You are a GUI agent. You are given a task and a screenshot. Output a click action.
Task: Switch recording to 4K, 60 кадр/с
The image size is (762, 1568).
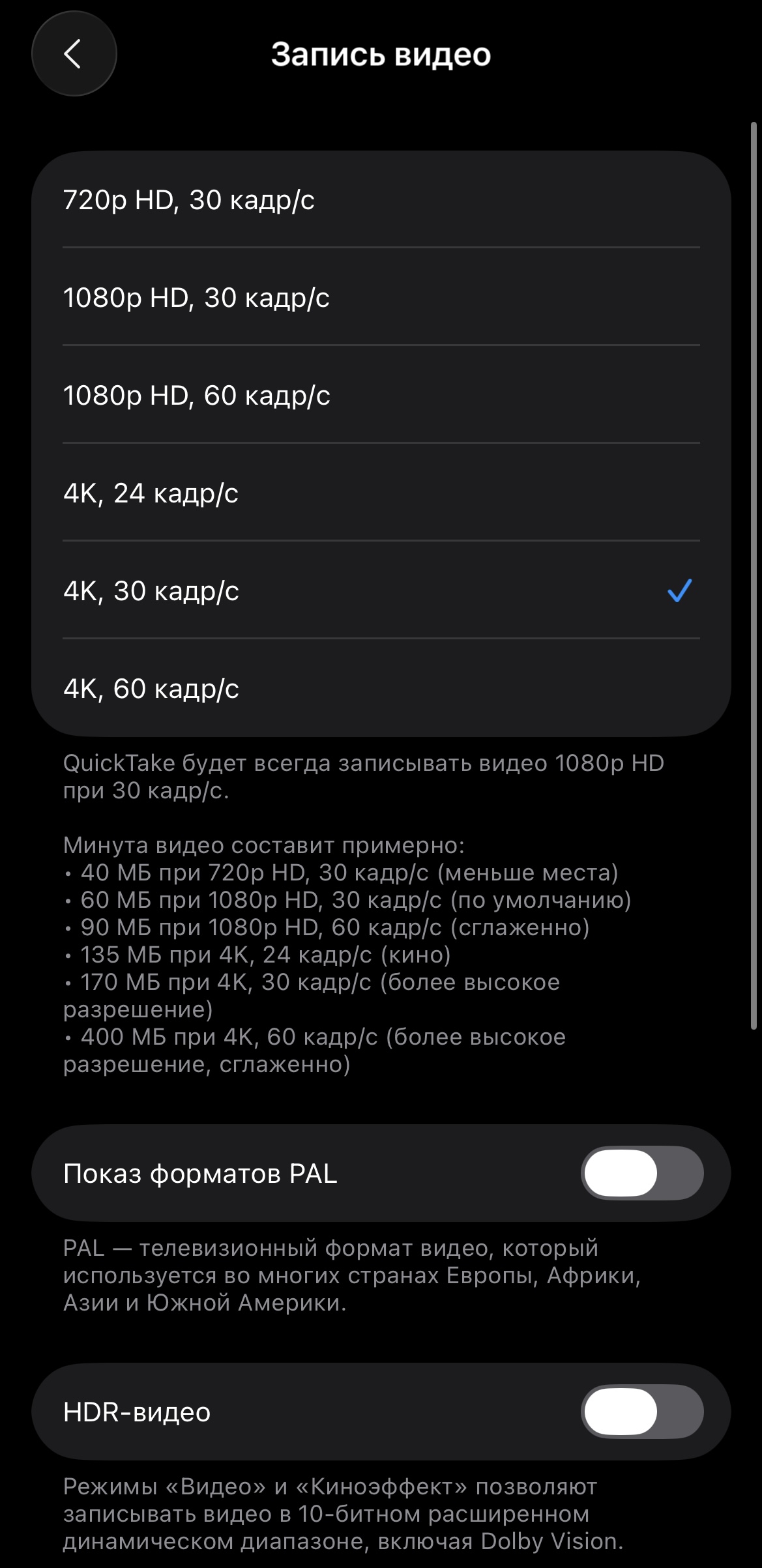[x=381, y=689]
